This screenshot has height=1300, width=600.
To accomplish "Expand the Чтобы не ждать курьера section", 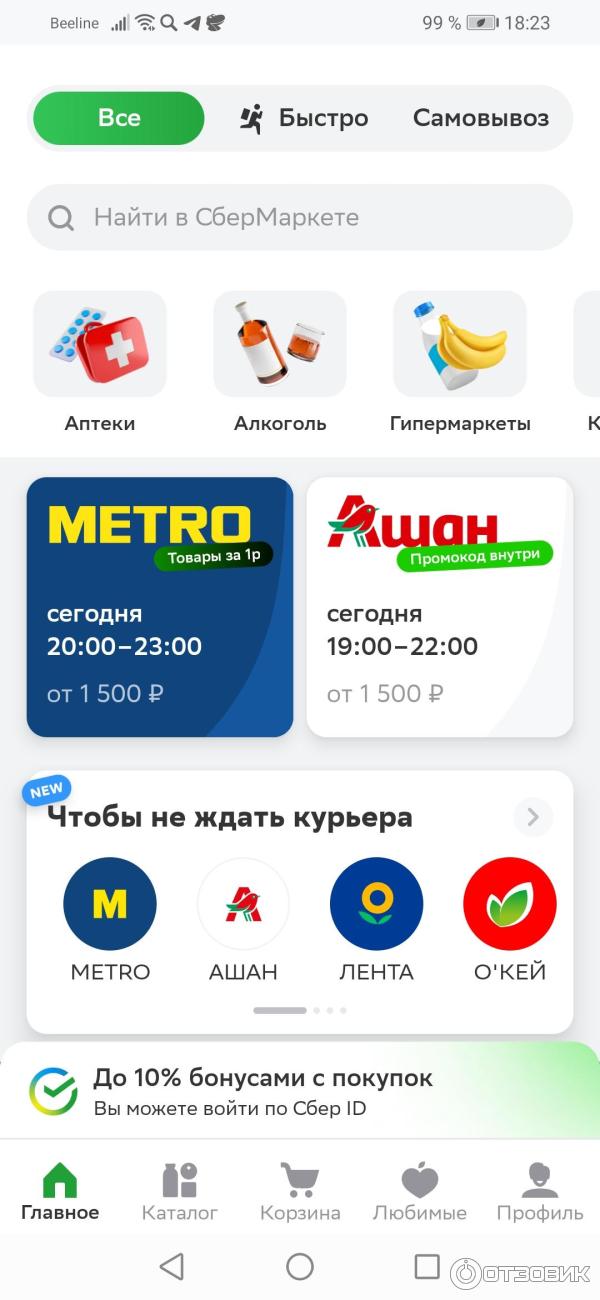I will (x=533, y=818).
